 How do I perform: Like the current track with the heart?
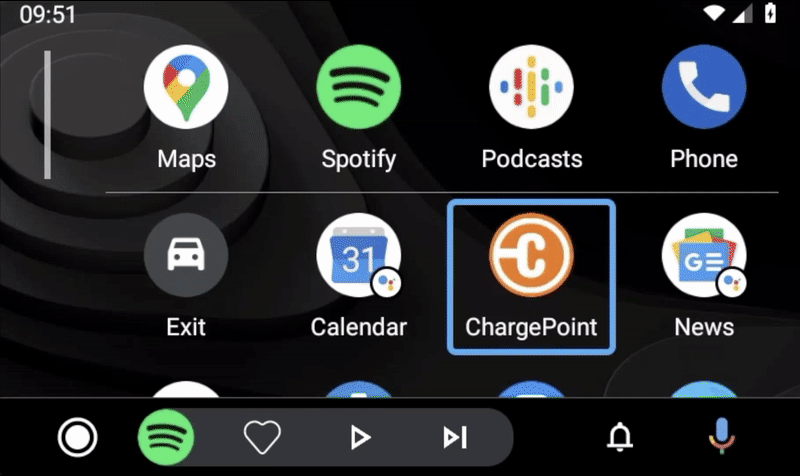point(263,437)
